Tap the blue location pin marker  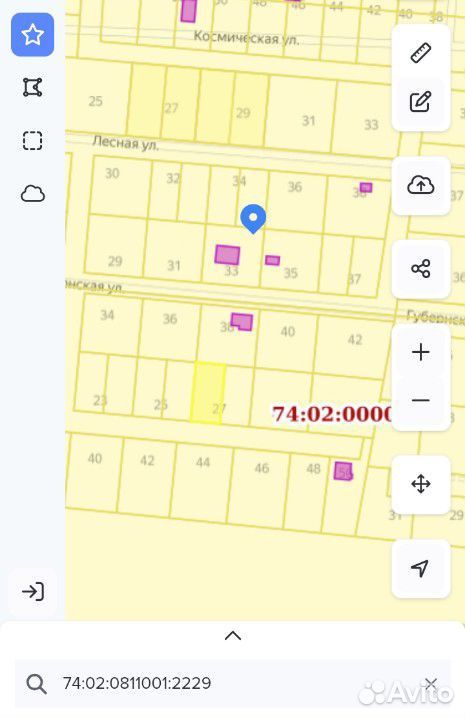pyautogui.click(x=253, y=219)
